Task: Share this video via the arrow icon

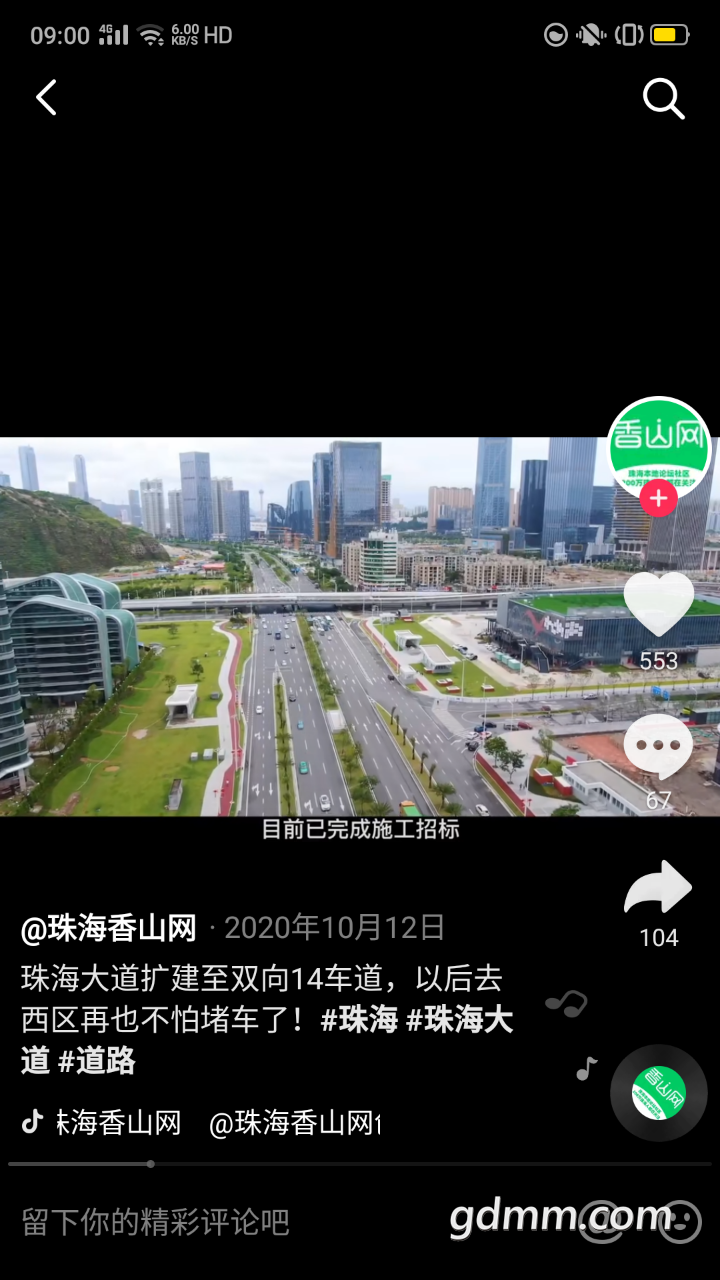Action: coord(658,888)
